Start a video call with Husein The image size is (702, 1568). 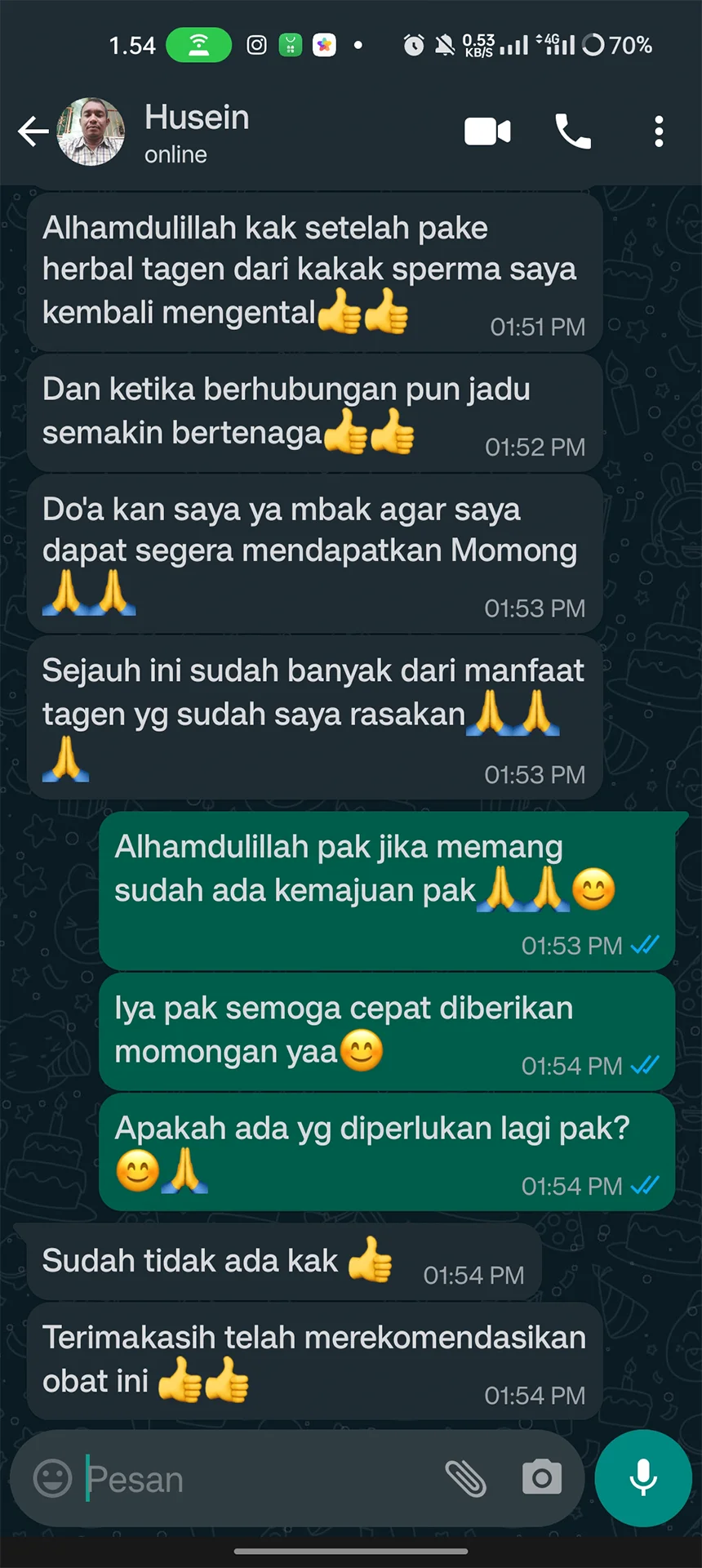point(487,131)
